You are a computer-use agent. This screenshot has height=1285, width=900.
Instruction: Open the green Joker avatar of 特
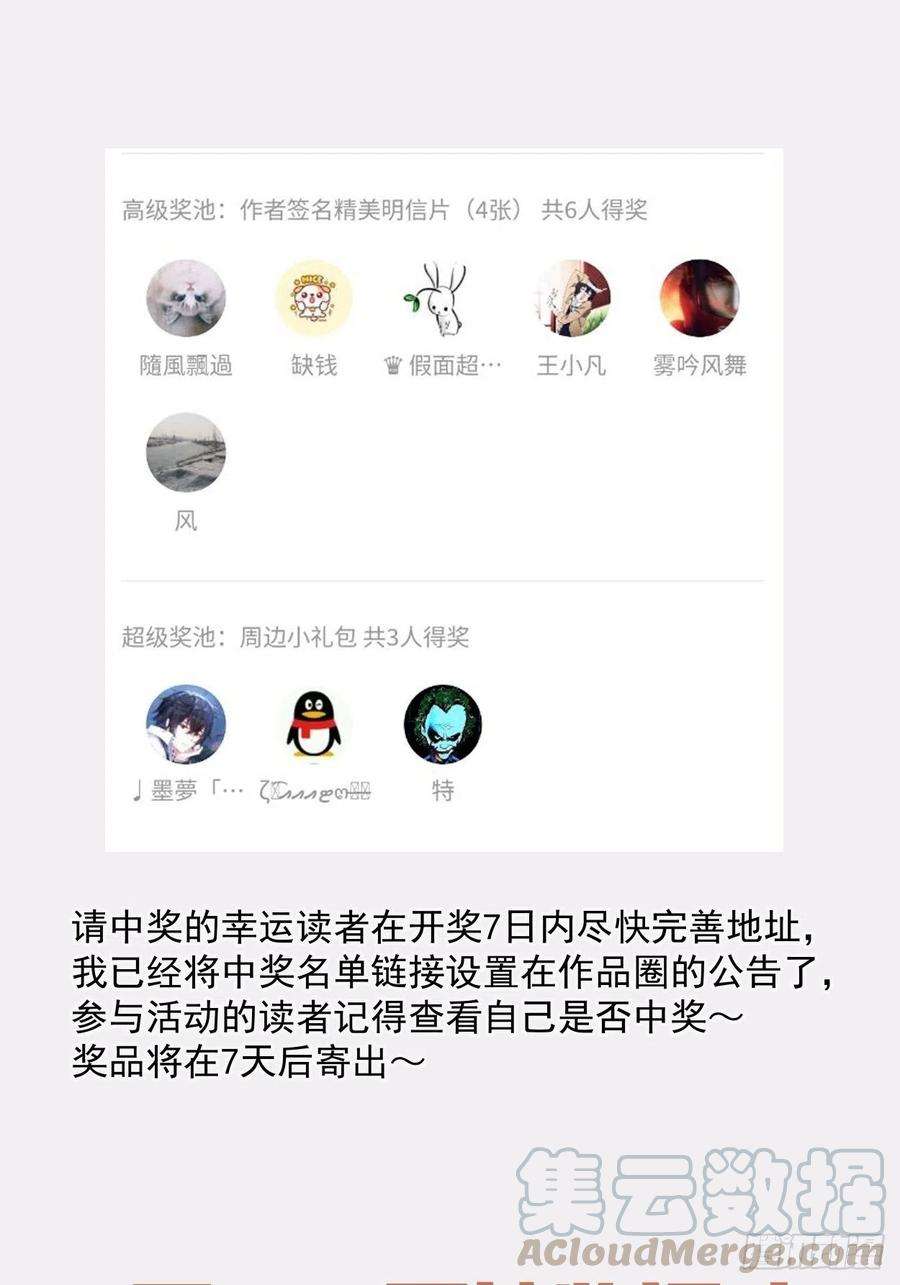click(443, 724)
